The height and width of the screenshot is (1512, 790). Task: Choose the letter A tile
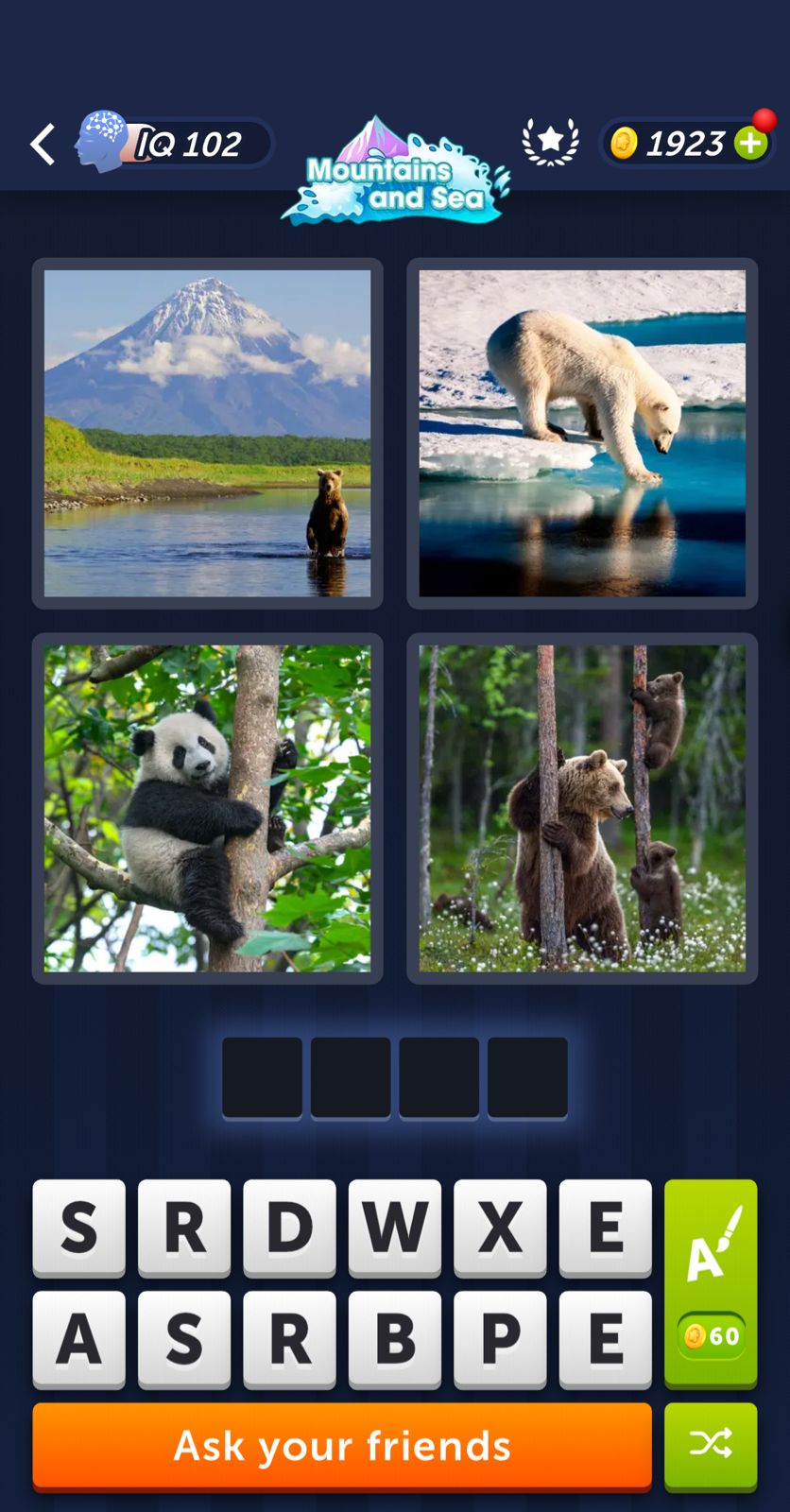[x=78, y=1339]
